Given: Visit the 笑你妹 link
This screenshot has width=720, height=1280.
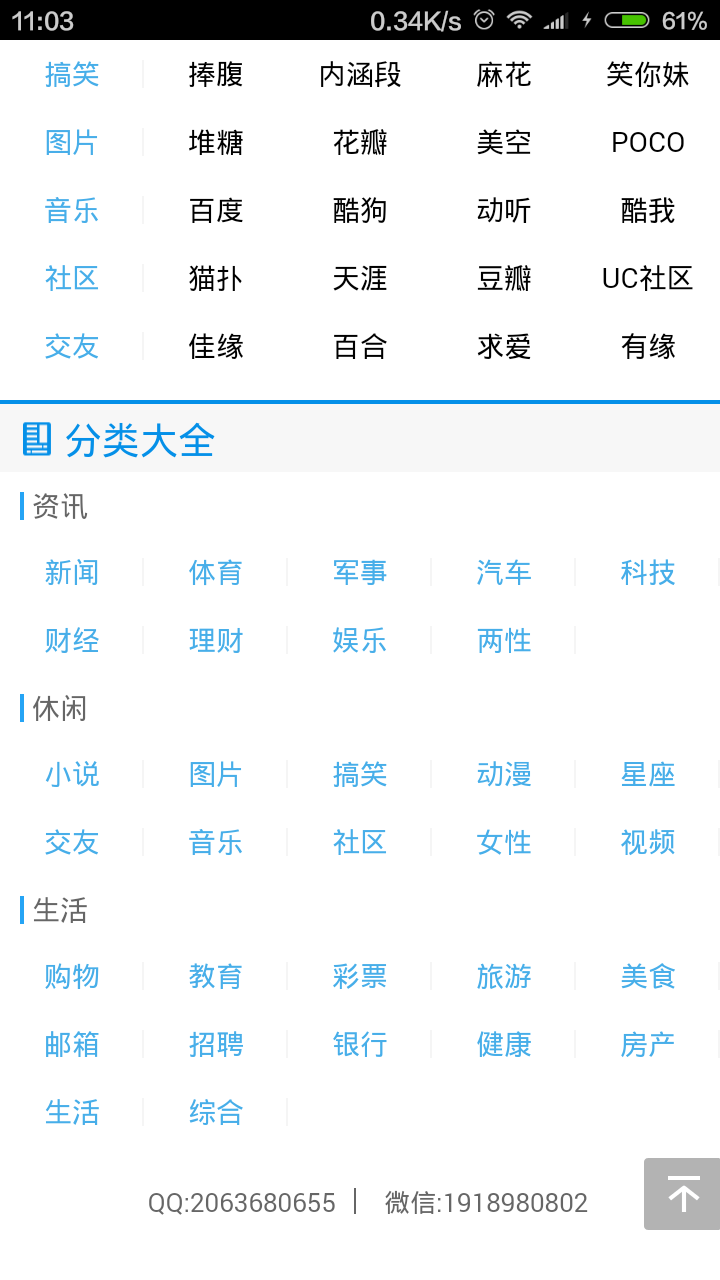Looking at the screenshot, I should coord(648,74).
